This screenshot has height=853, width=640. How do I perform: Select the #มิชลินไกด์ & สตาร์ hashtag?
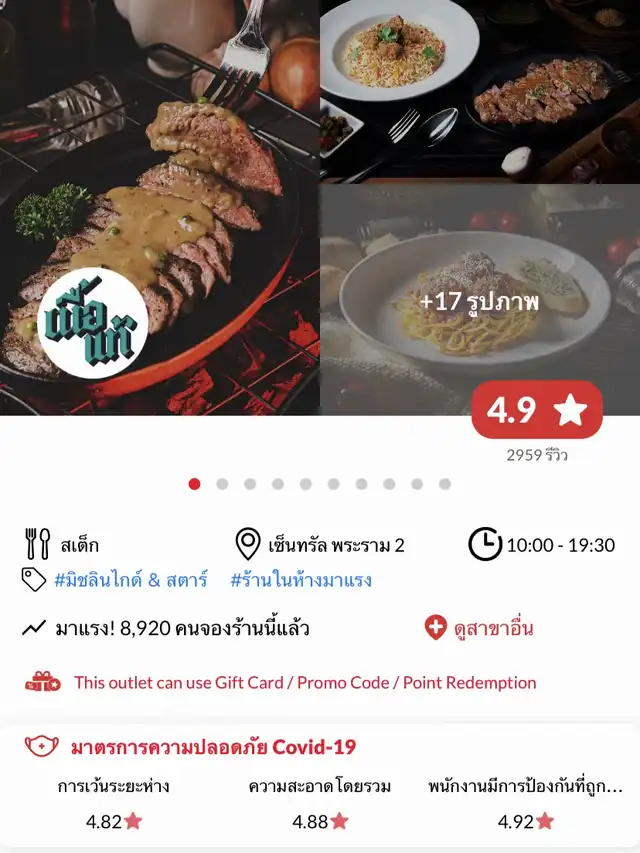(130, 579)
